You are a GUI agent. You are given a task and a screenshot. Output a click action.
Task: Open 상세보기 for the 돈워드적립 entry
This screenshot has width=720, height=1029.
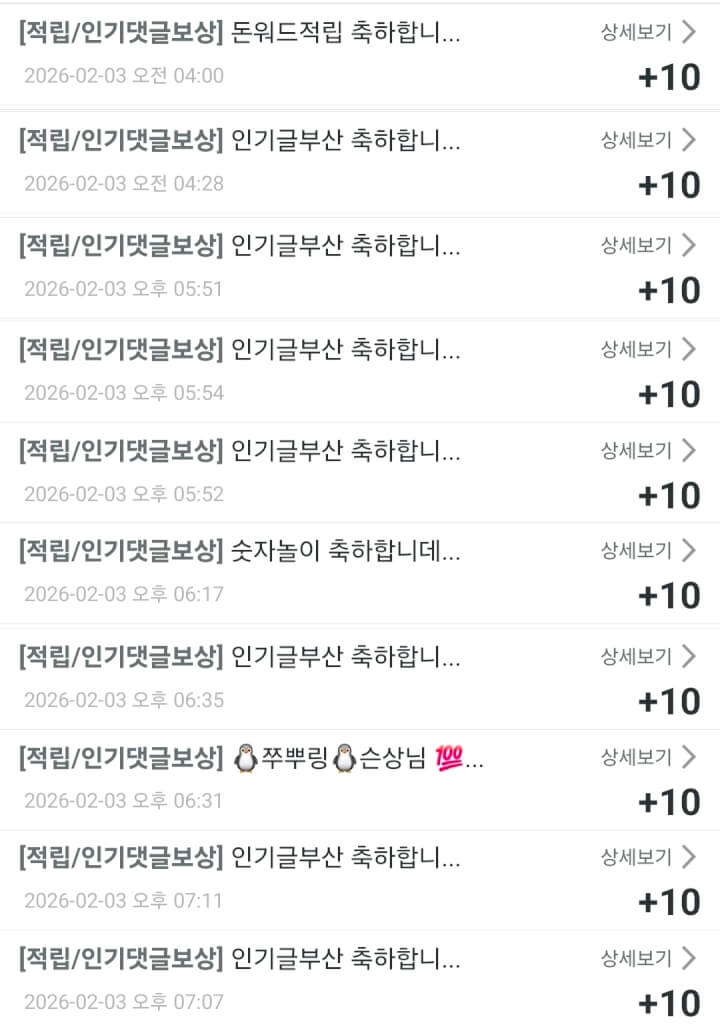click(x=647, y=33)
